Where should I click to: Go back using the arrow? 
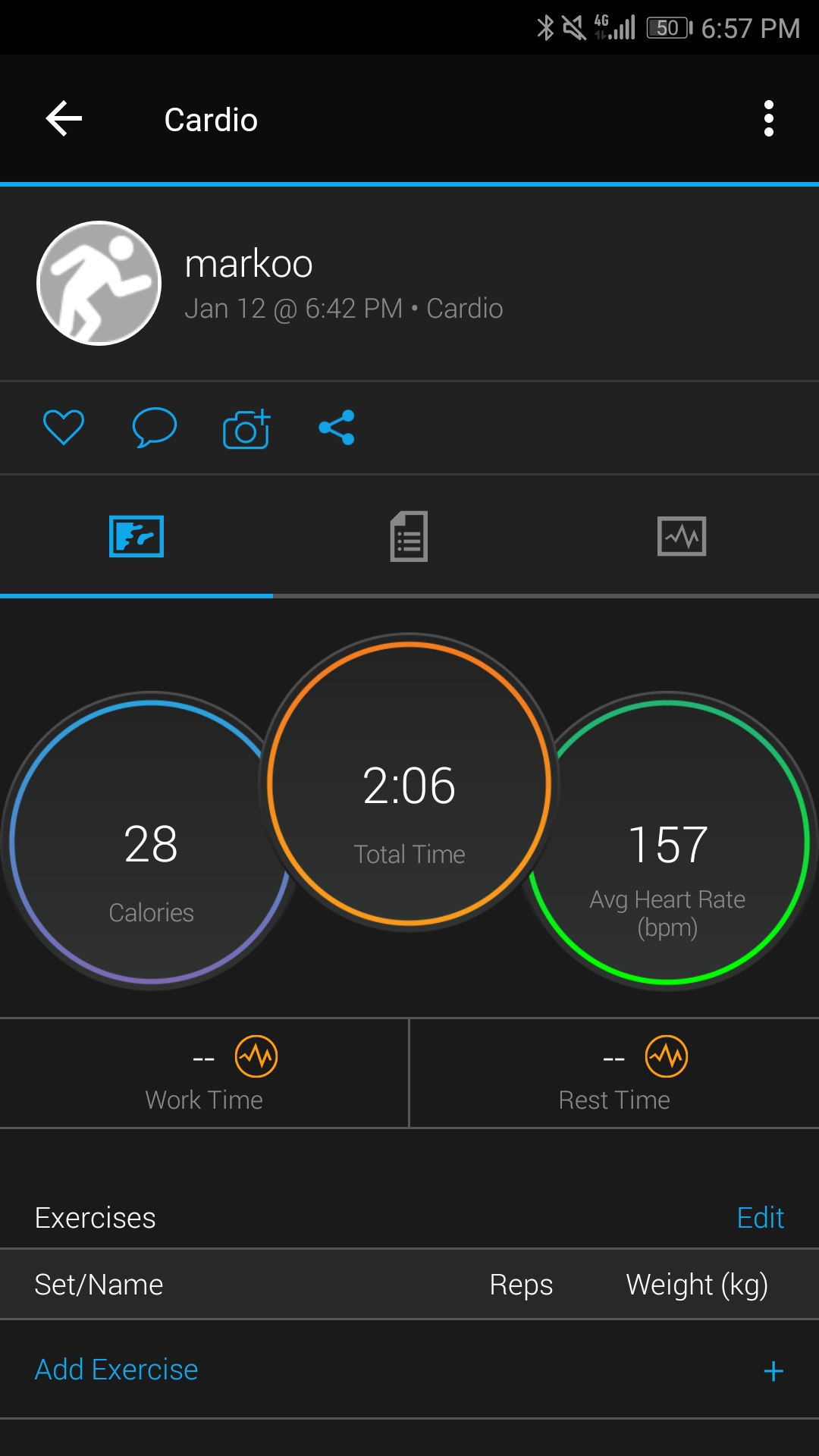[x=64, y=119]
